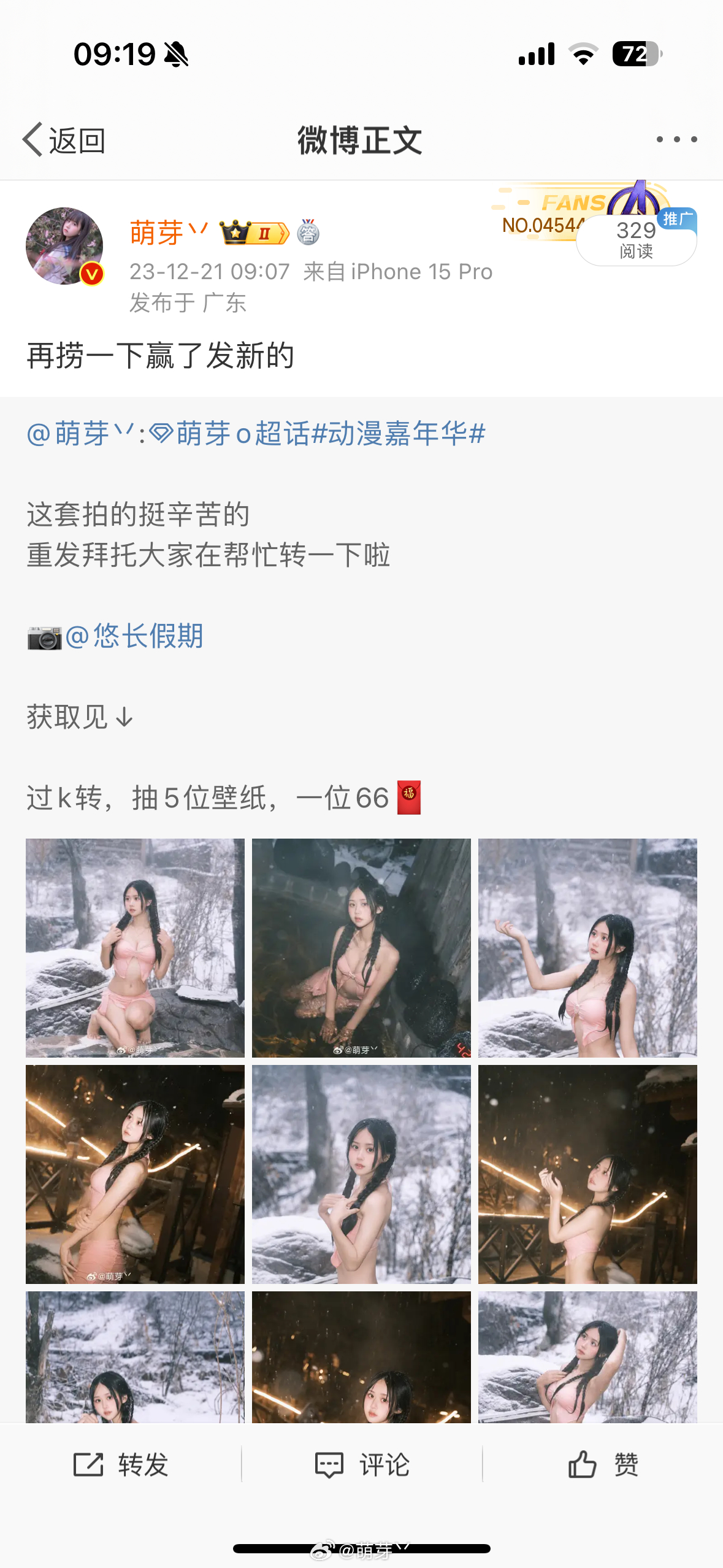Open the #动漫嘉年华# hashtag

[399, 434]
